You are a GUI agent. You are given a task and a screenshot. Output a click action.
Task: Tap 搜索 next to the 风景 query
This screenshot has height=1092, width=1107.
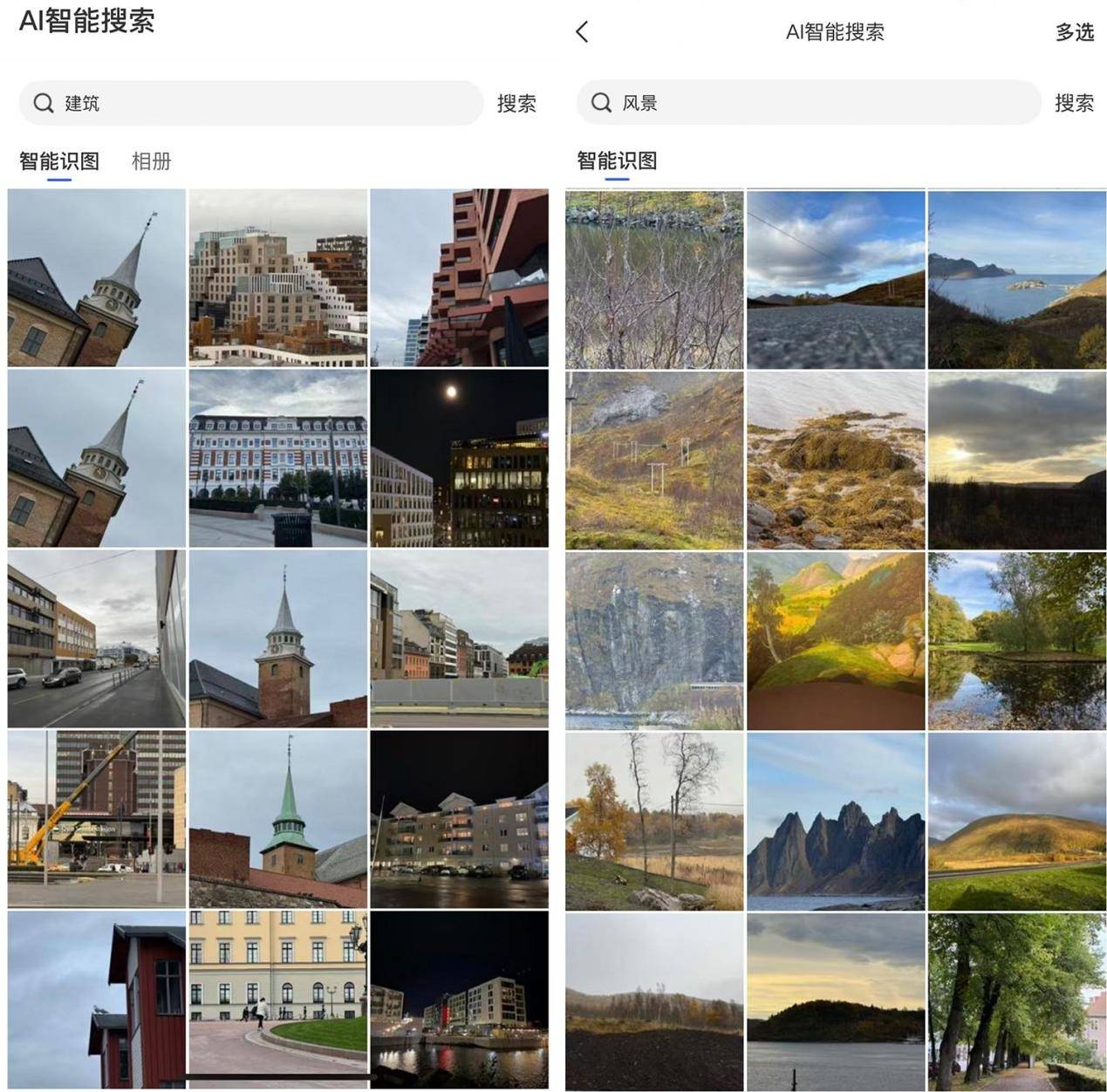pyautogui.click(x=1074, y=103)
